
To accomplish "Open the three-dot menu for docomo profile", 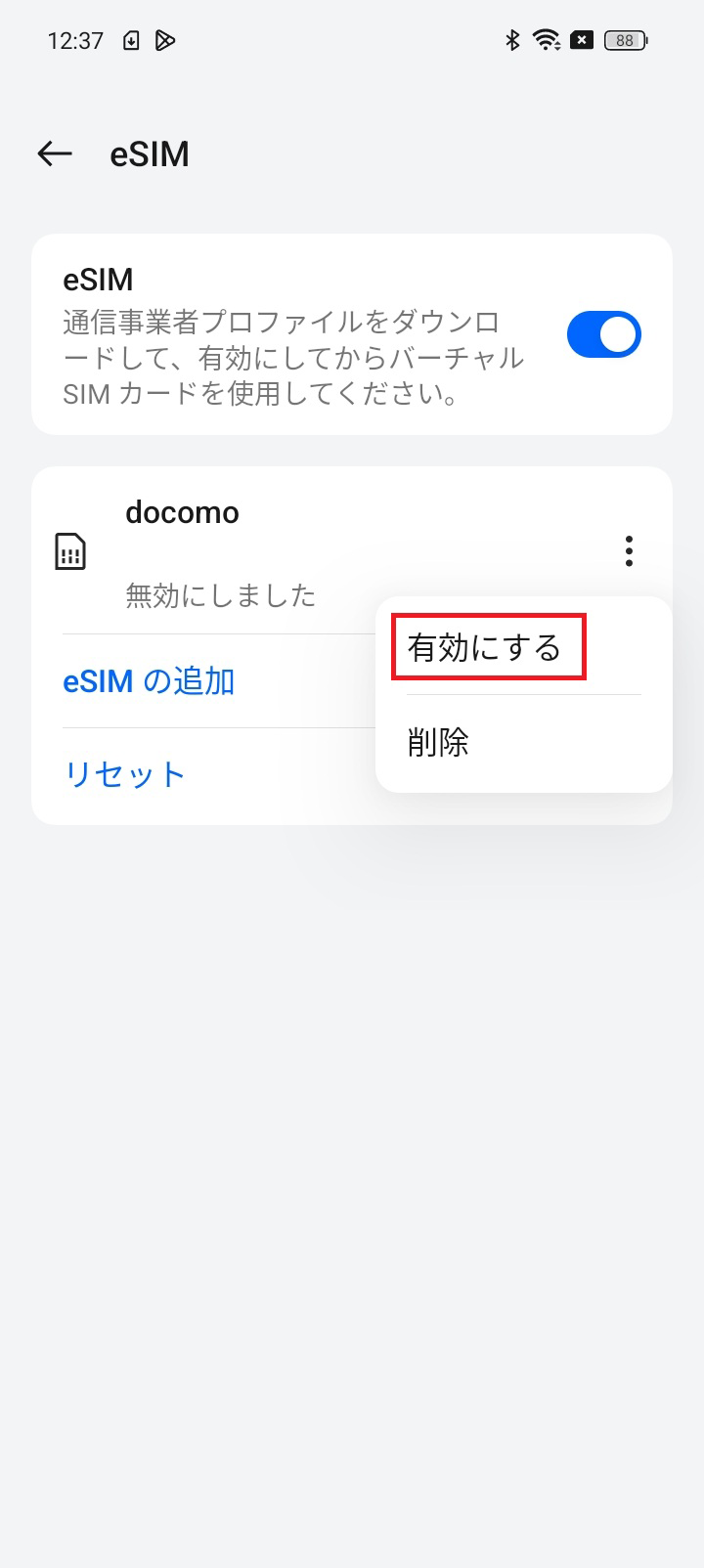I will pos(629,551).
